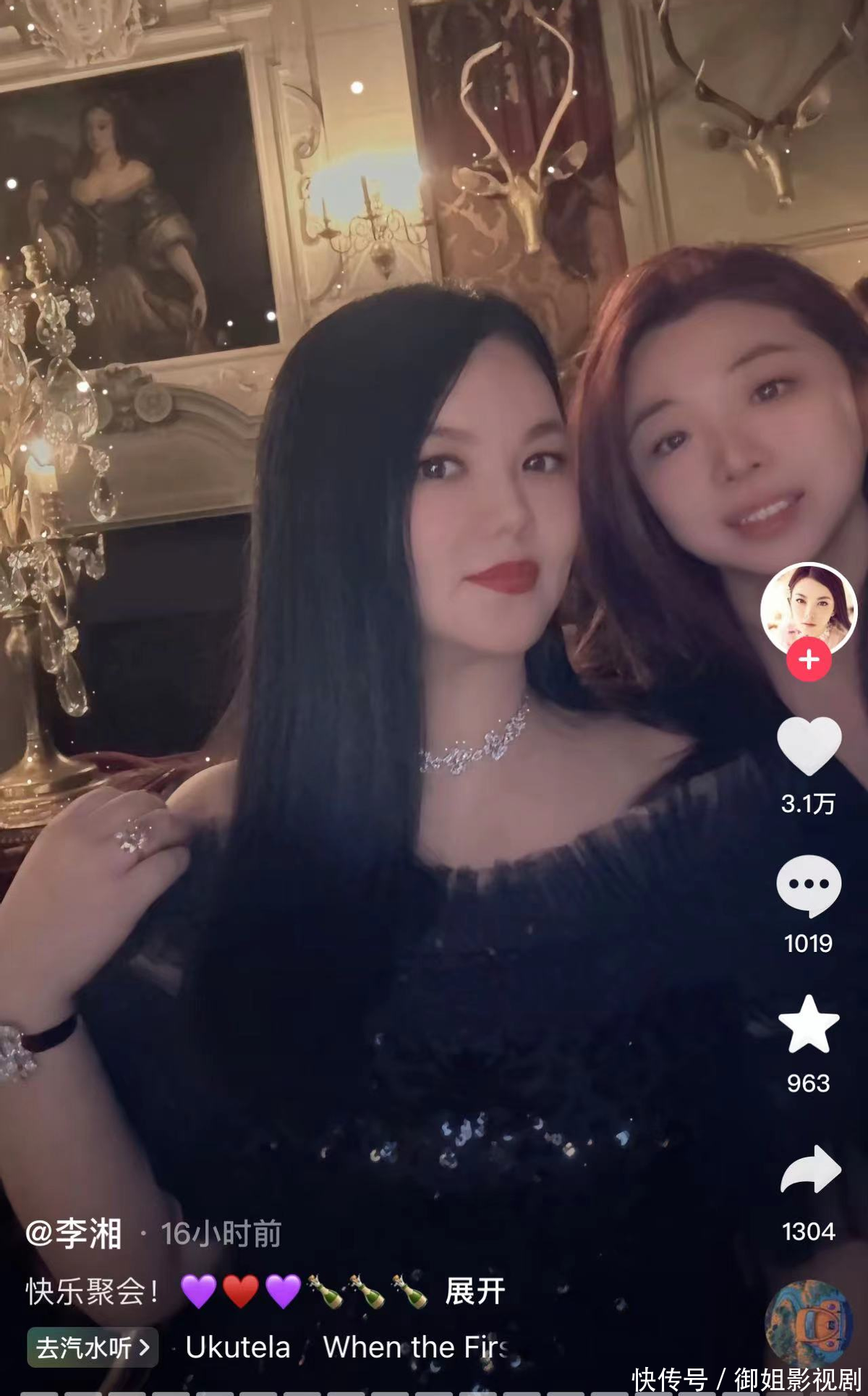Open the comments with 1019 replies
This screenshot has width=868, height=1396.
809,886
